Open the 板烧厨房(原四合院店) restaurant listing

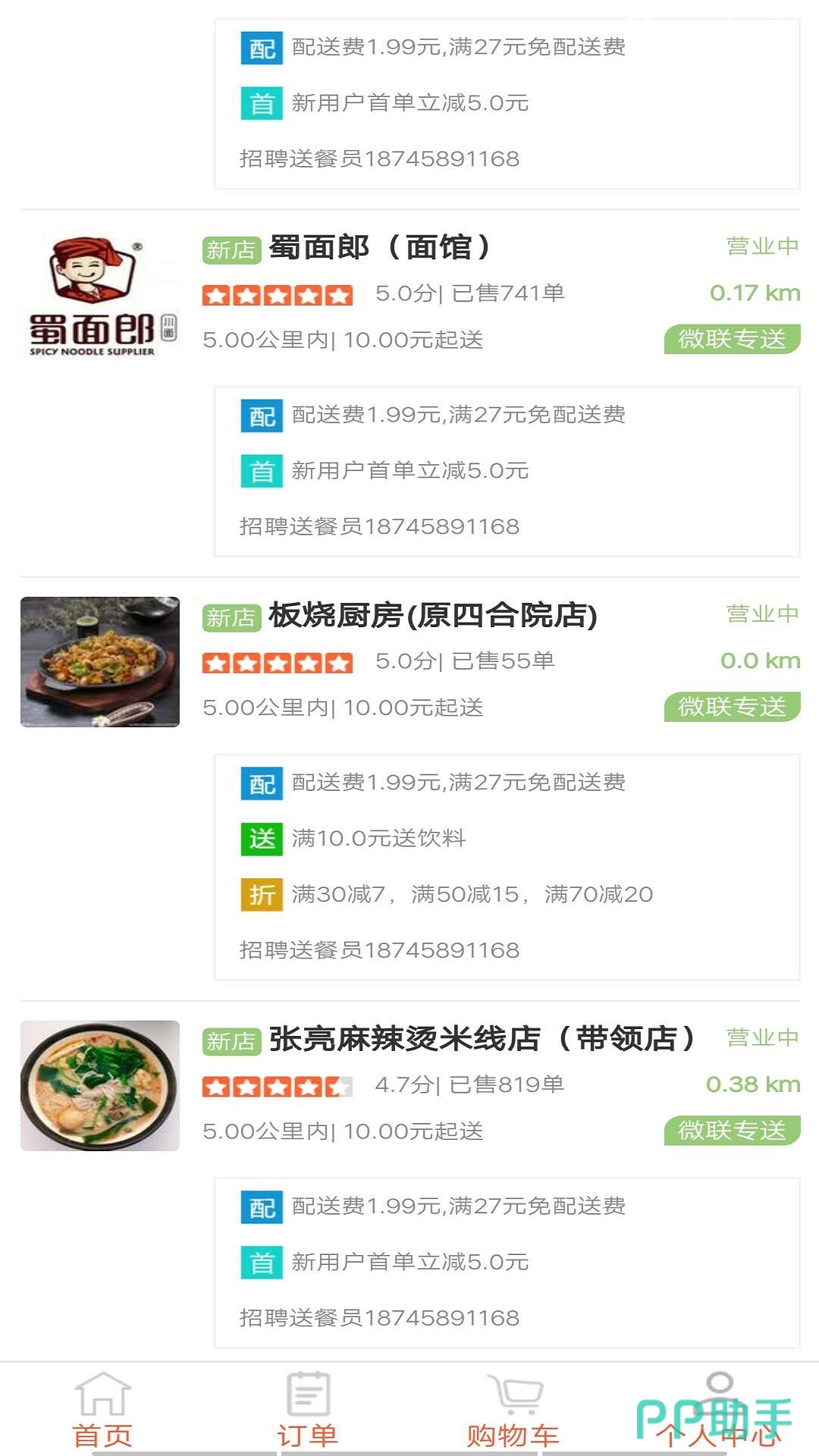tap(432, 616)
